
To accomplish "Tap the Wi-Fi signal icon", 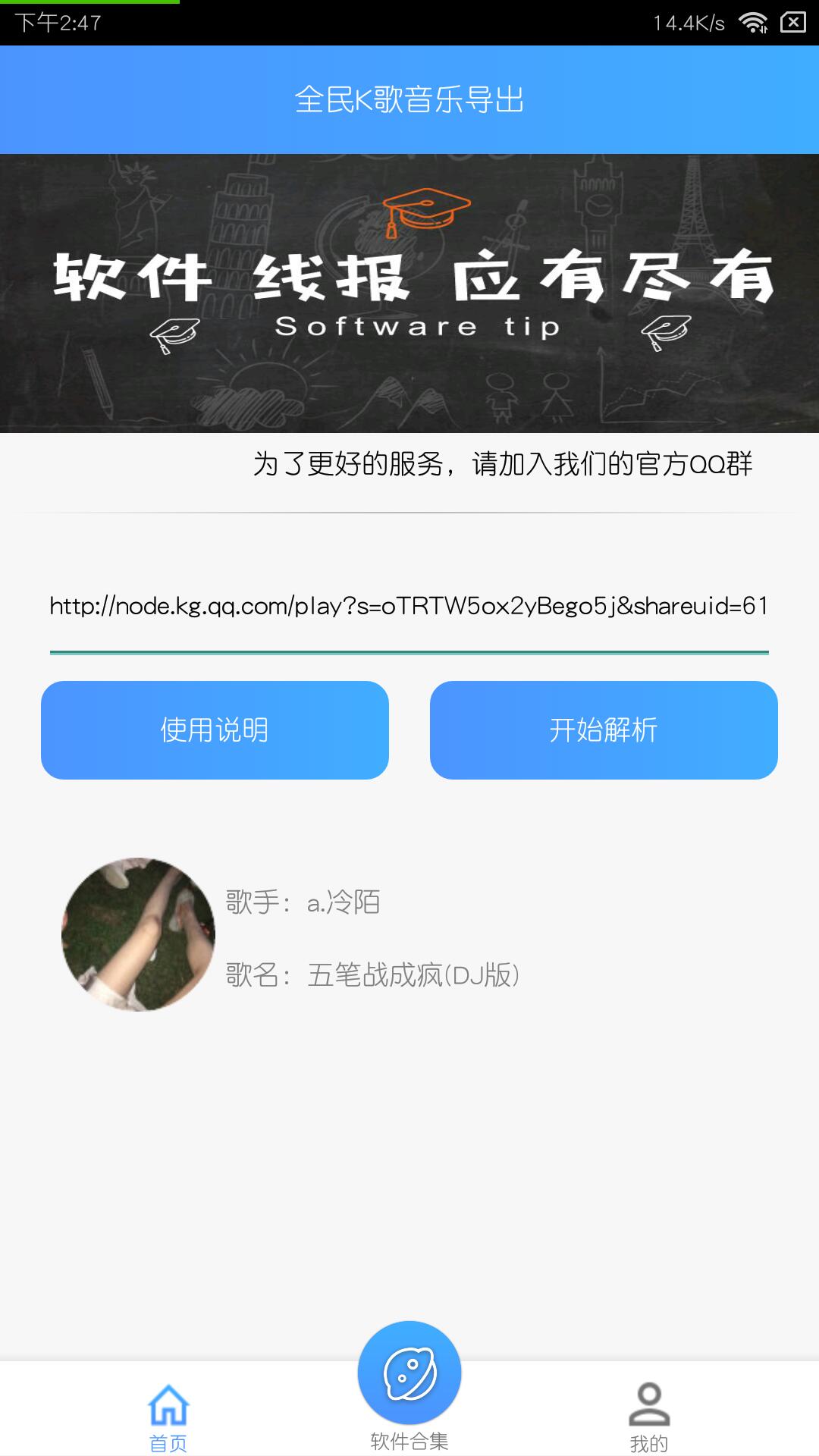I will 753,23.
